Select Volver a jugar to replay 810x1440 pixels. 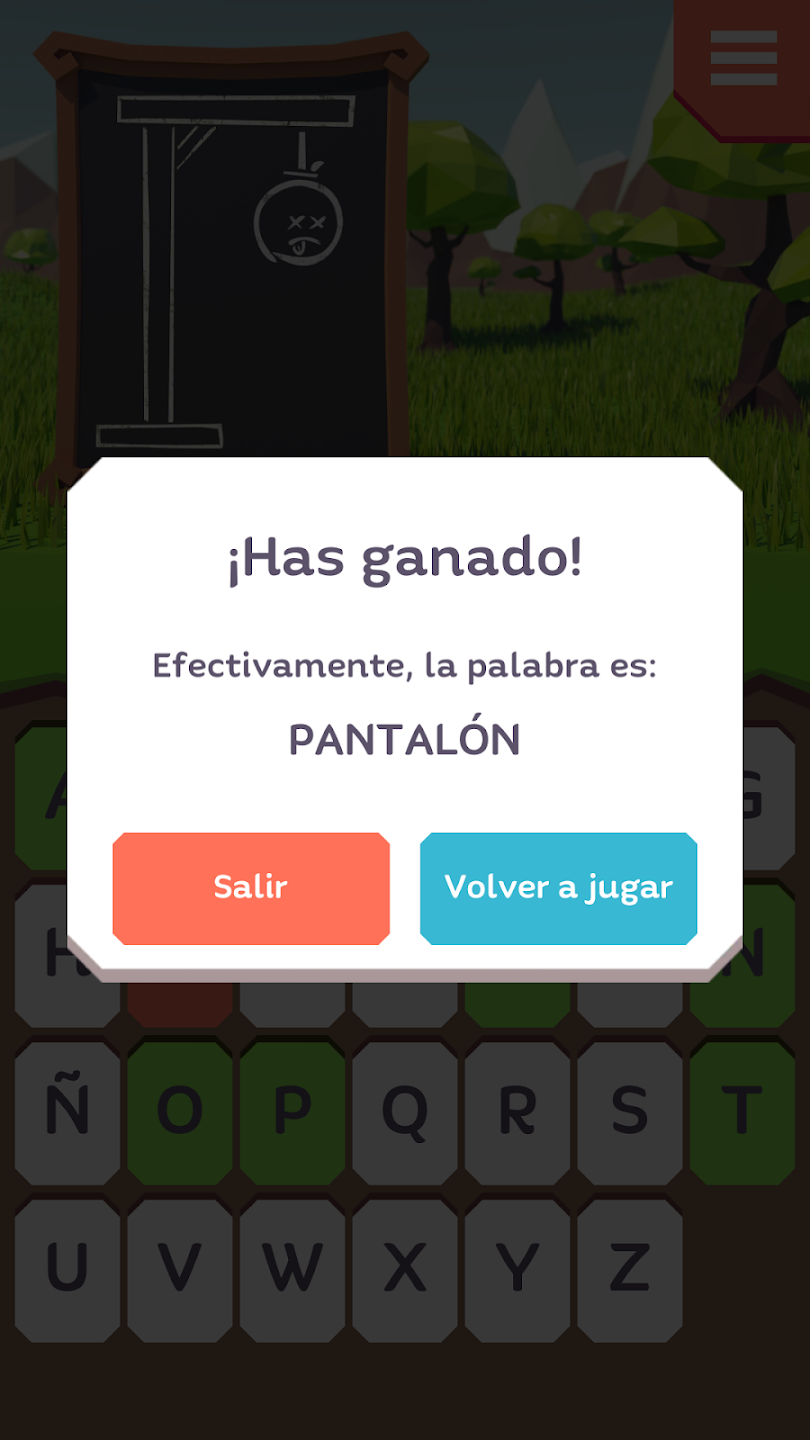[x=558, y=888]
